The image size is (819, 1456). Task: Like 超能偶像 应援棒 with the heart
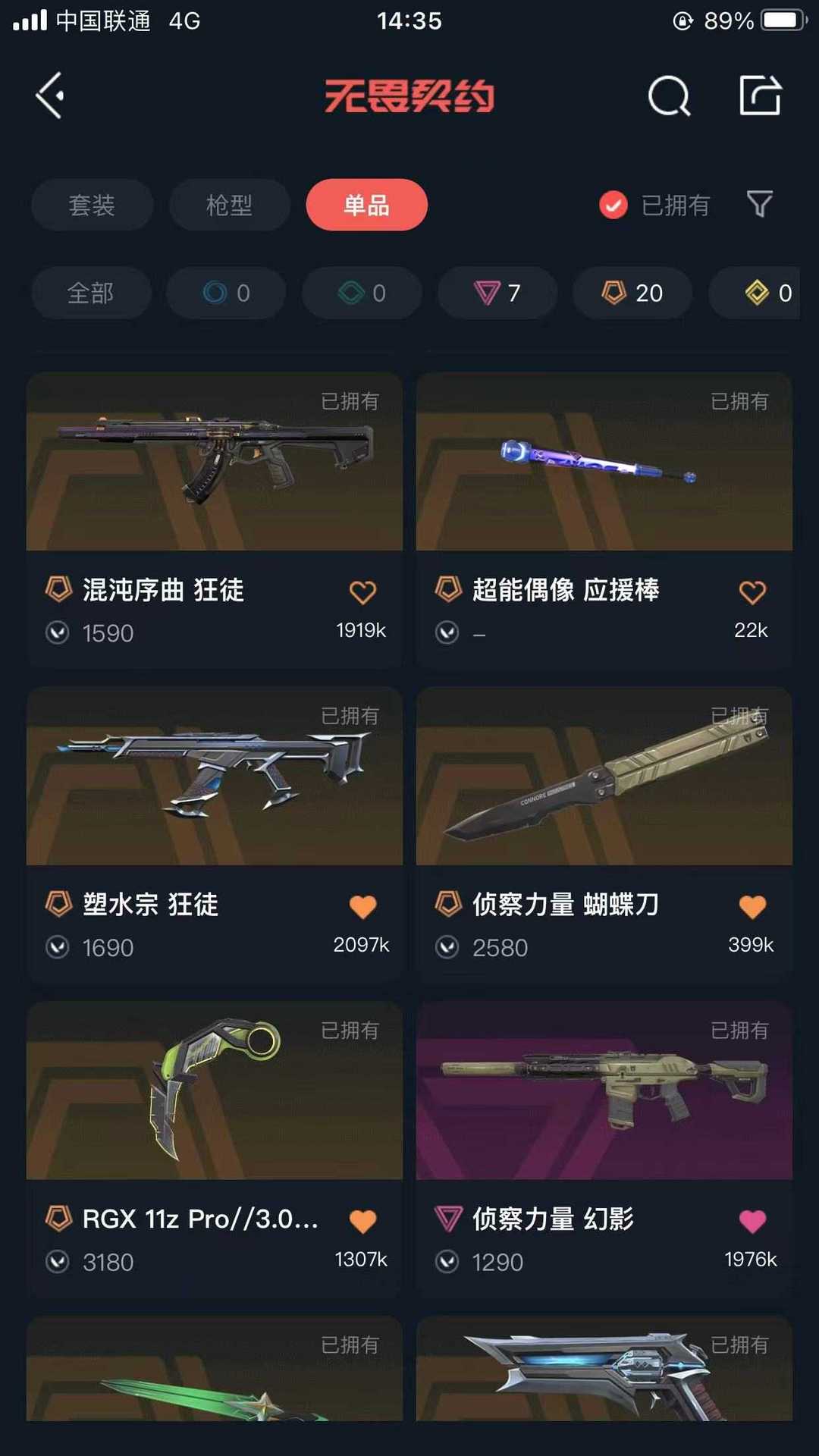[752, 592]
